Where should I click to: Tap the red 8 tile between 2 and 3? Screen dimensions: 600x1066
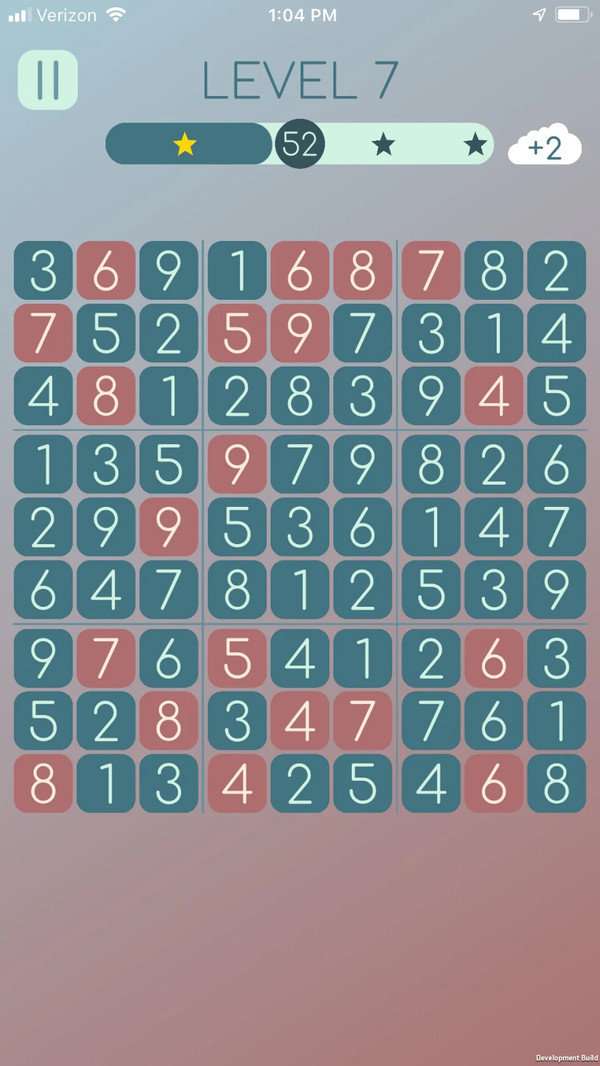167,720
